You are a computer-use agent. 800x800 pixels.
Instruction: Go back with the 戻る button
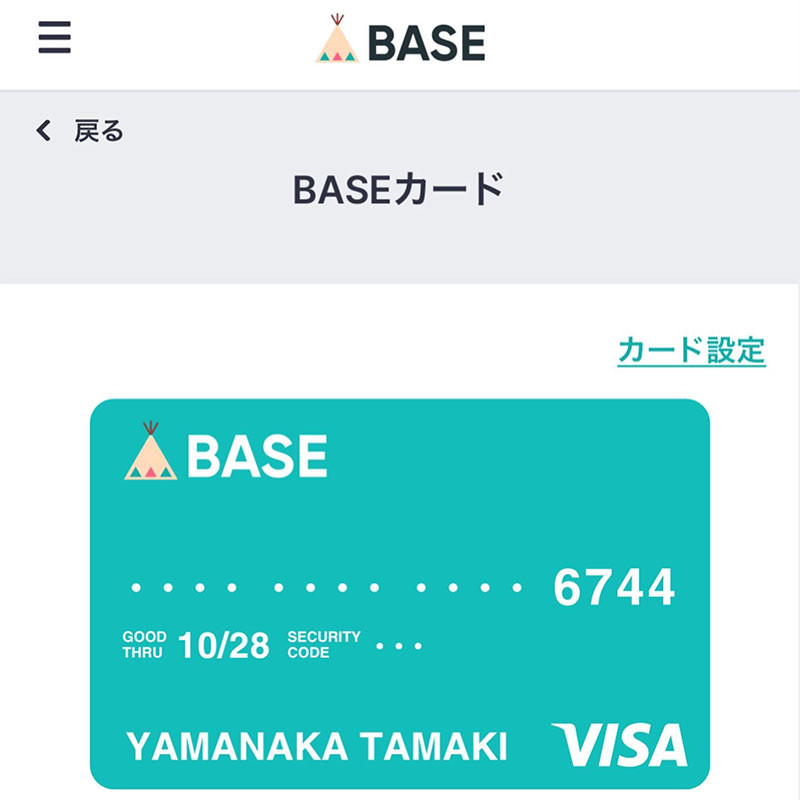[80, 131]
